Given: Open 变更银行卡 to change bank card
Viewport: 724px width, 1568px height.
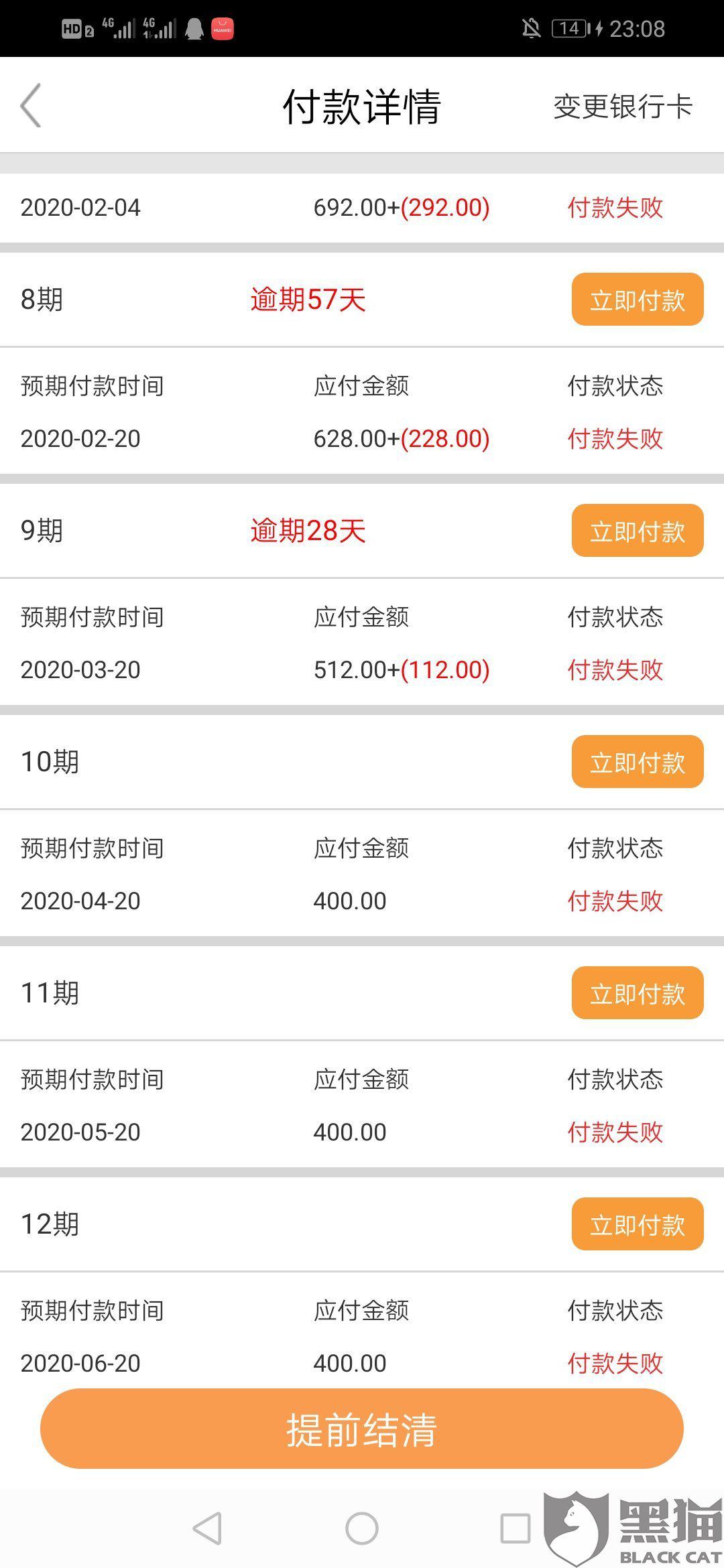Looking at the screenshot, I should tap(622, 107).
